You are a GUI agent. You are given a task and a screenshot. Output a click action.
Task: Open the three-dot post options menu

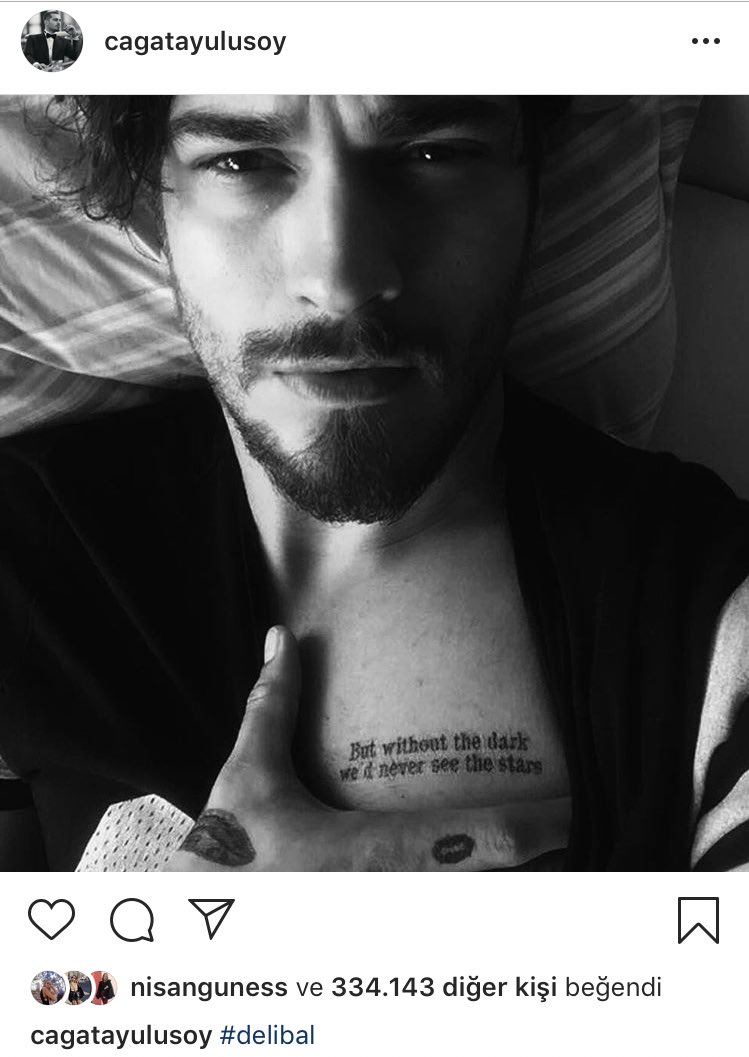tap(705, 42)
